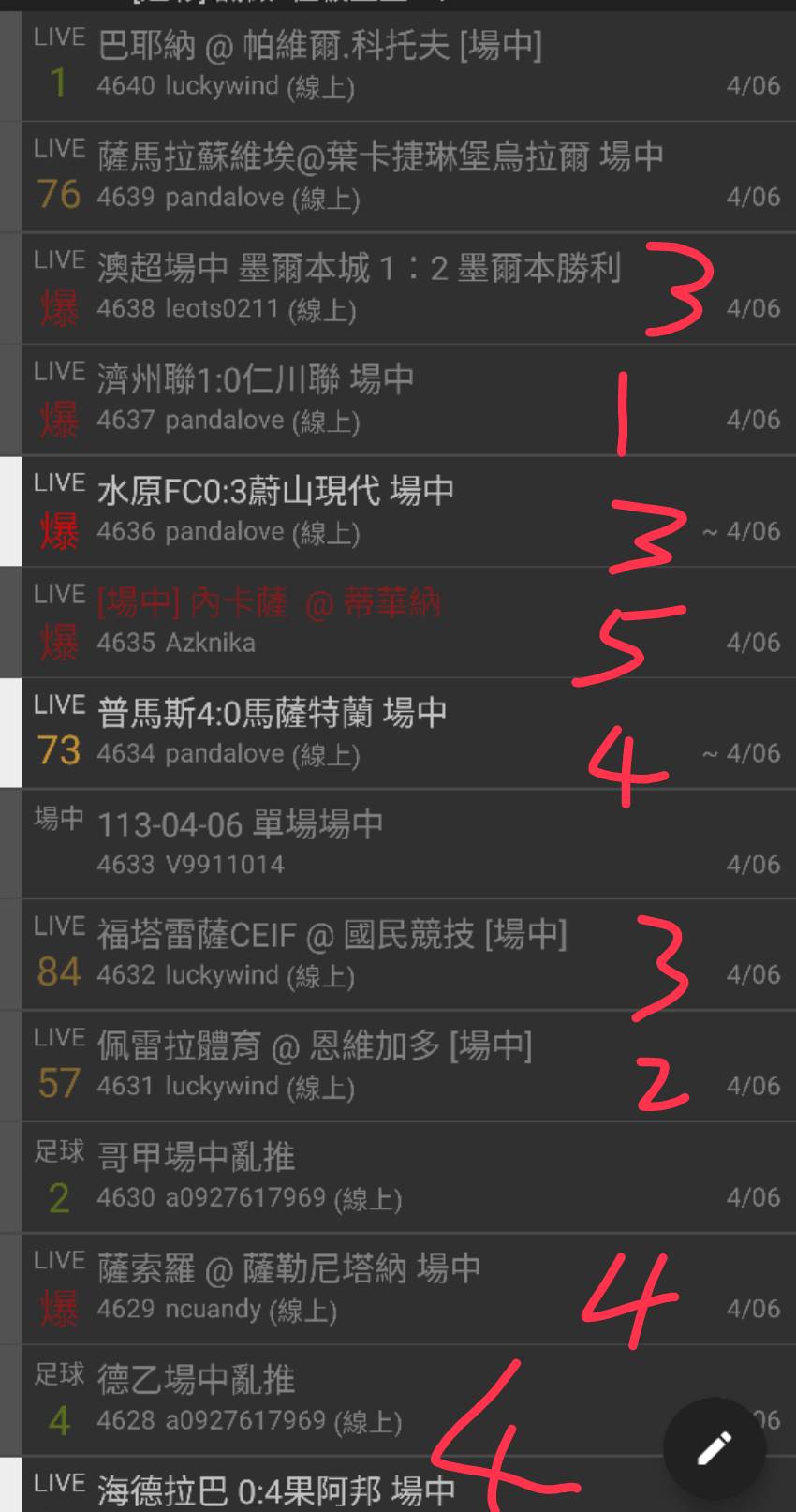Image resolution: width=796 pixels, height=1512 pixels.
Task: Open post 海德拉巴 0:4果阿邦 場中
Action: [275, 1490]
